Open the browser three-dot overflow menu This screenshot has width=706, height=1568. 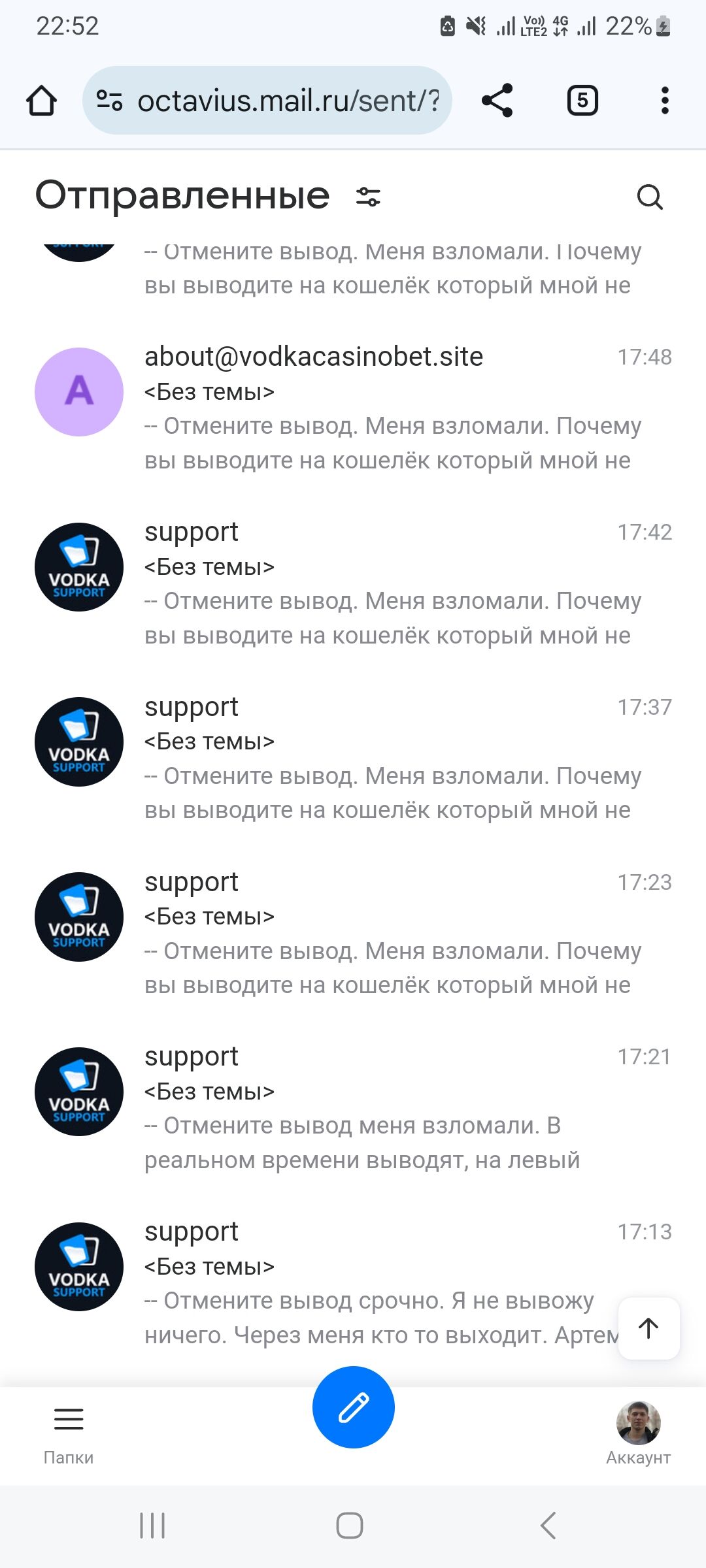[x=664, y=101]
